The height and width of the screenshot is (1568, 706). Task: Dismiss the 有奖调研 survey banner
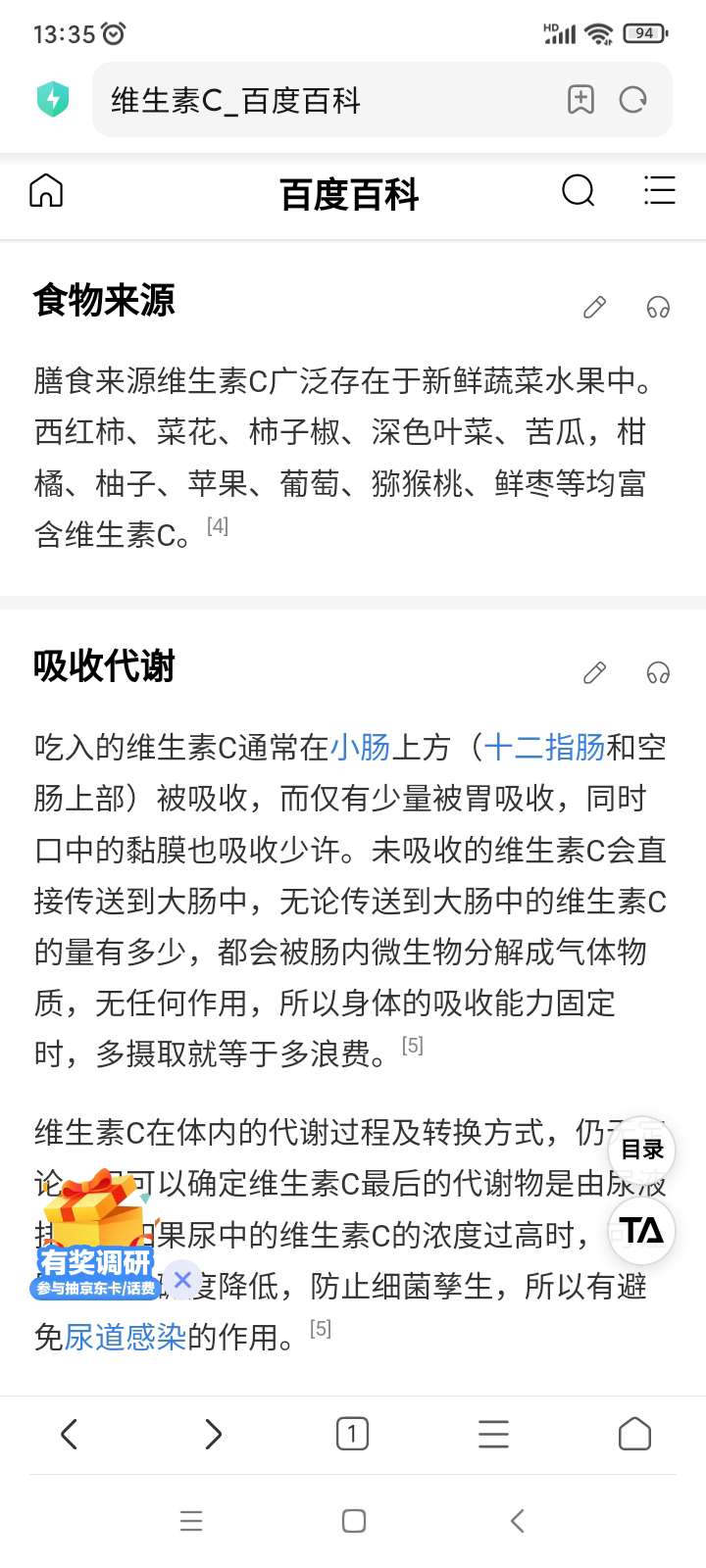pos(182,1280)
